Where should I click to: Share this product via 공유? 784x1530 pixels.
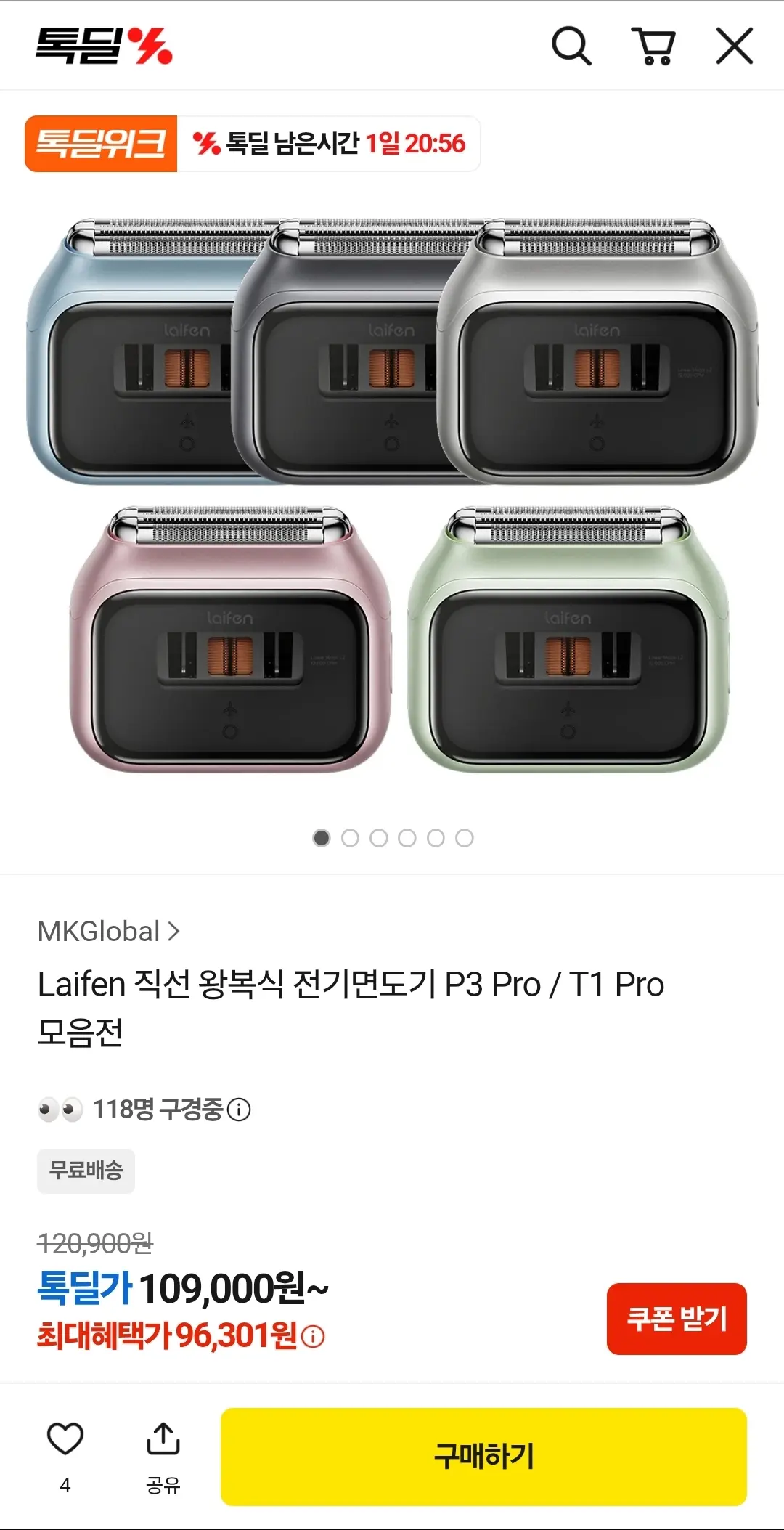(x=163, y=1457)
